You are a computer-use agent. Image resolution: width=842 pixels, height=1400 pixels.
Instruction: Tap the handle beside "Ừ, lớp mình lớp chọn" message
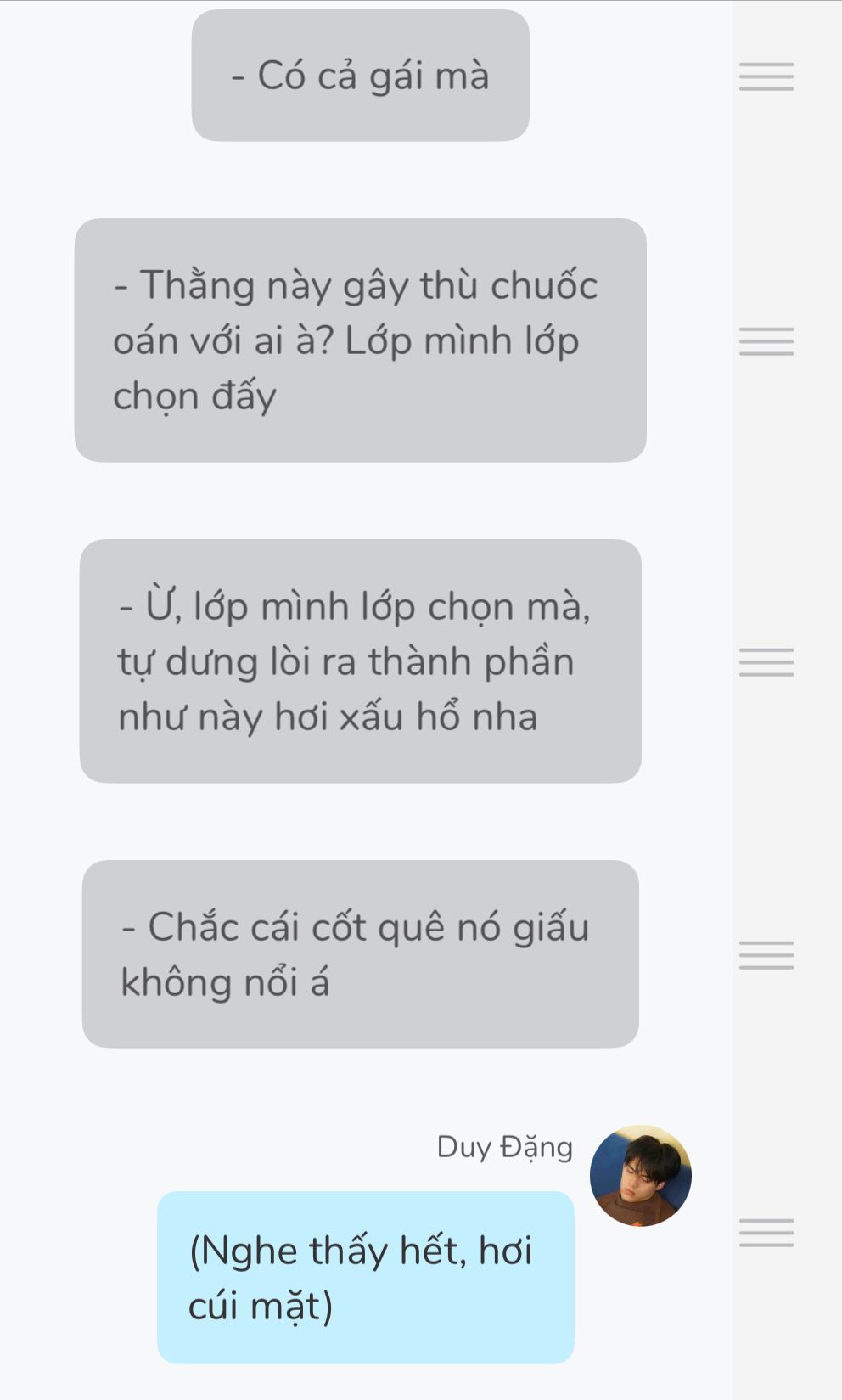(x=766, y=662)
